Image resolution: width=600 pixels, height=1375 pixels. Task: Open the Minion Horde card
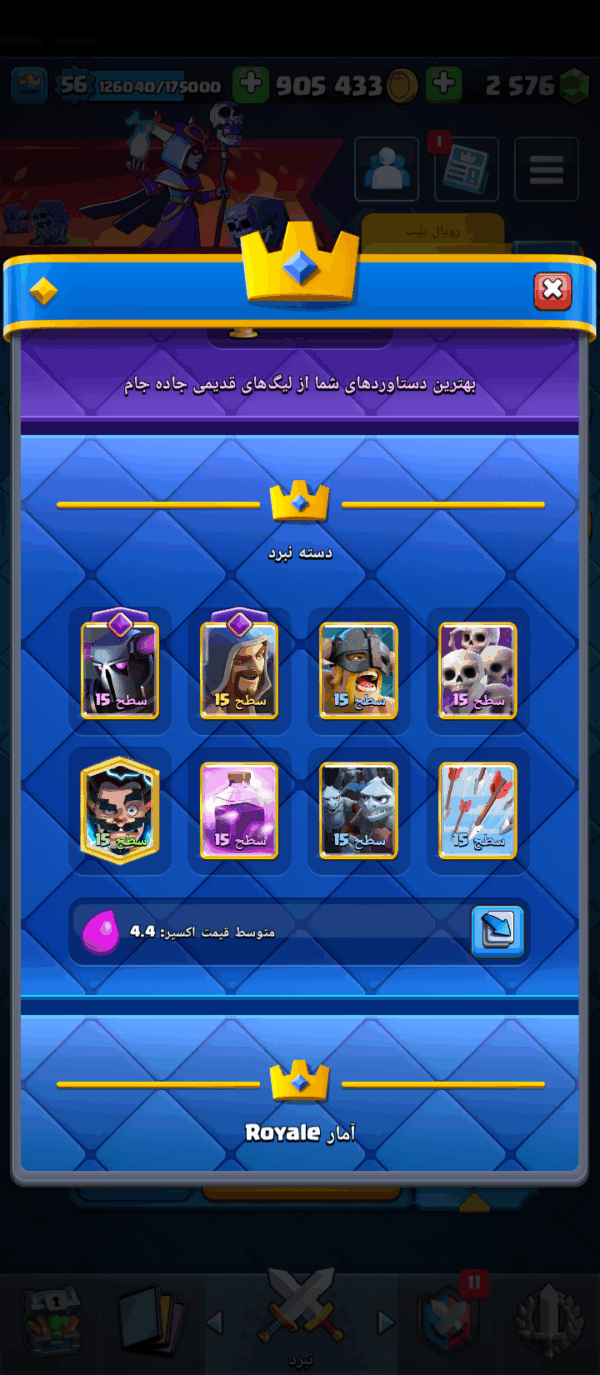click(358, 811)
